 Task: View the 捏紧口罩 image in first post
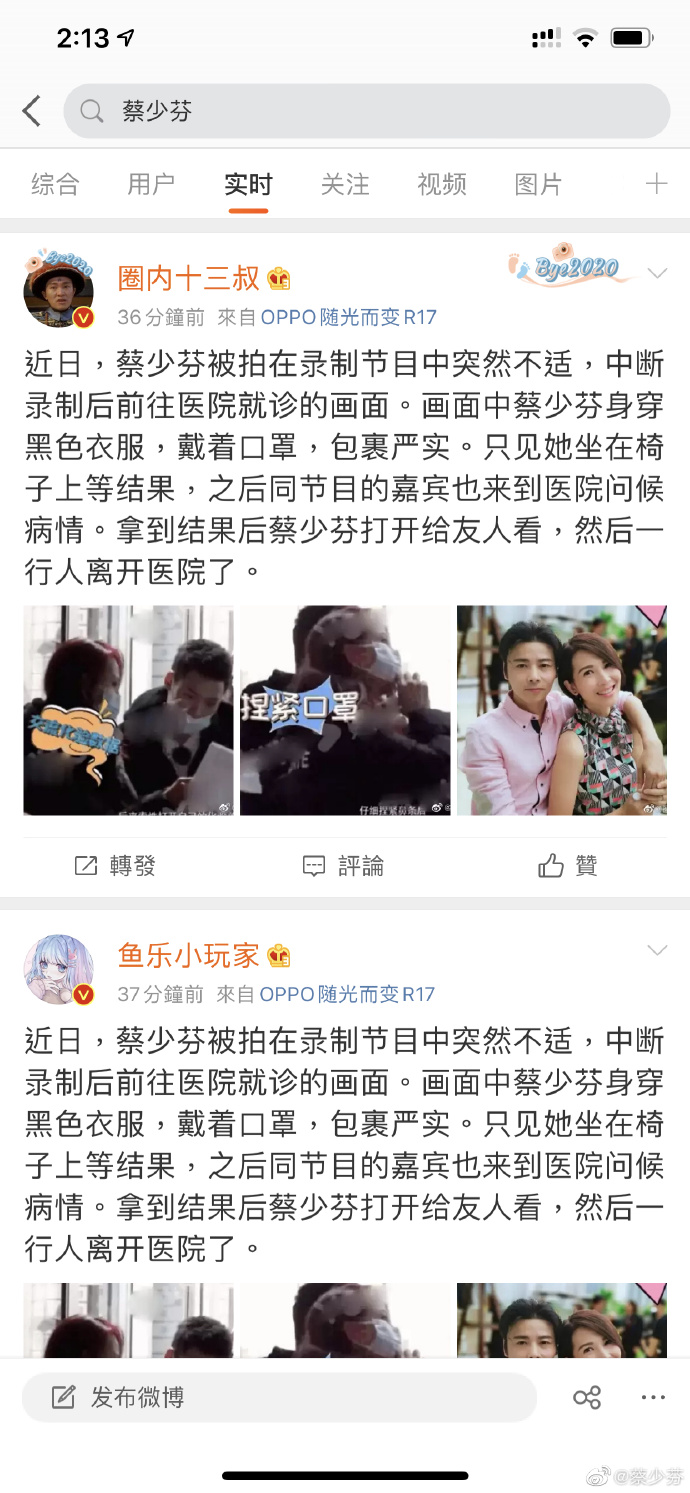(x=345, y=710)
